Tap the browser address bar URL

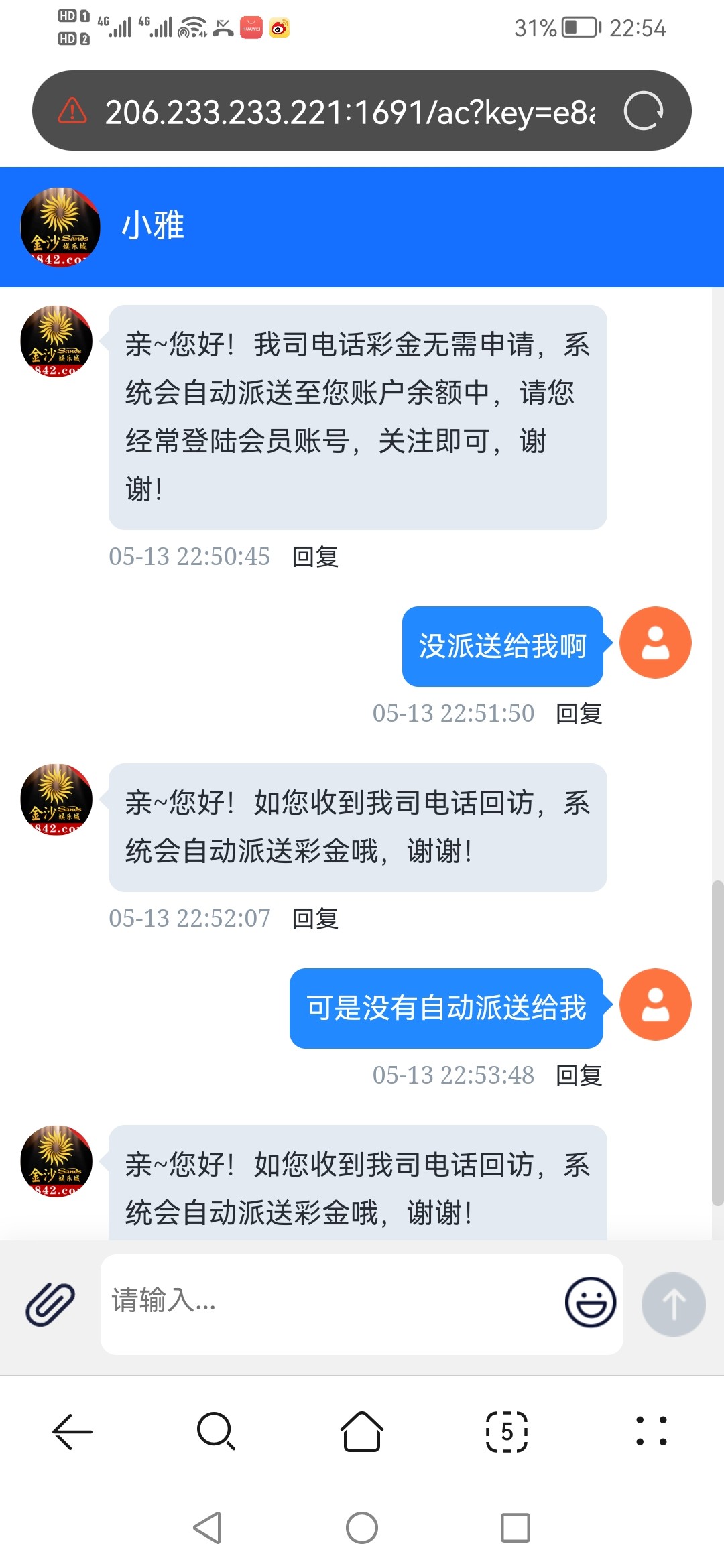click(x=349, y=112)
